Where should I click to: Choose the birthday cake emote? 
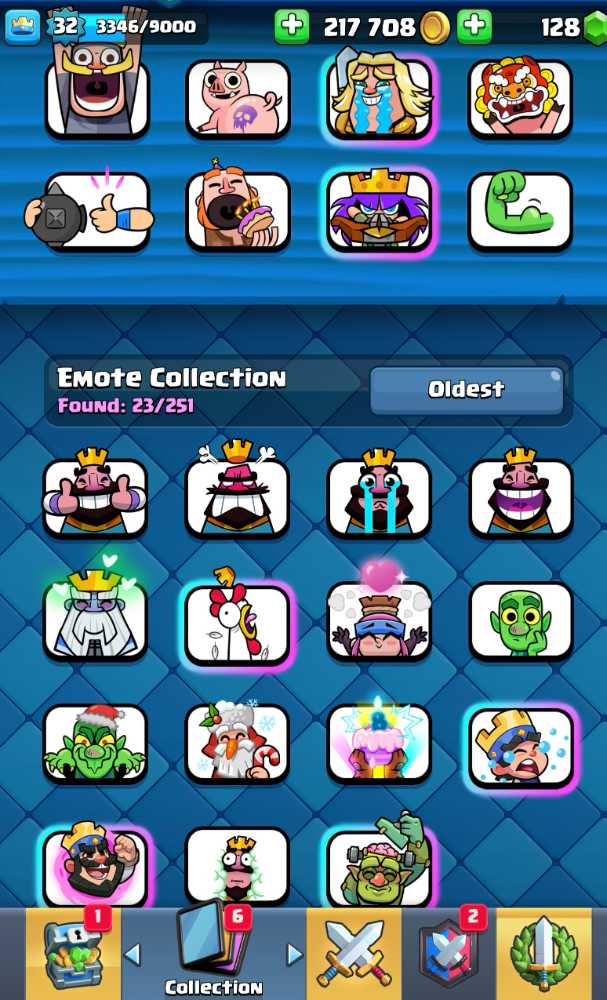pos(379,740)
